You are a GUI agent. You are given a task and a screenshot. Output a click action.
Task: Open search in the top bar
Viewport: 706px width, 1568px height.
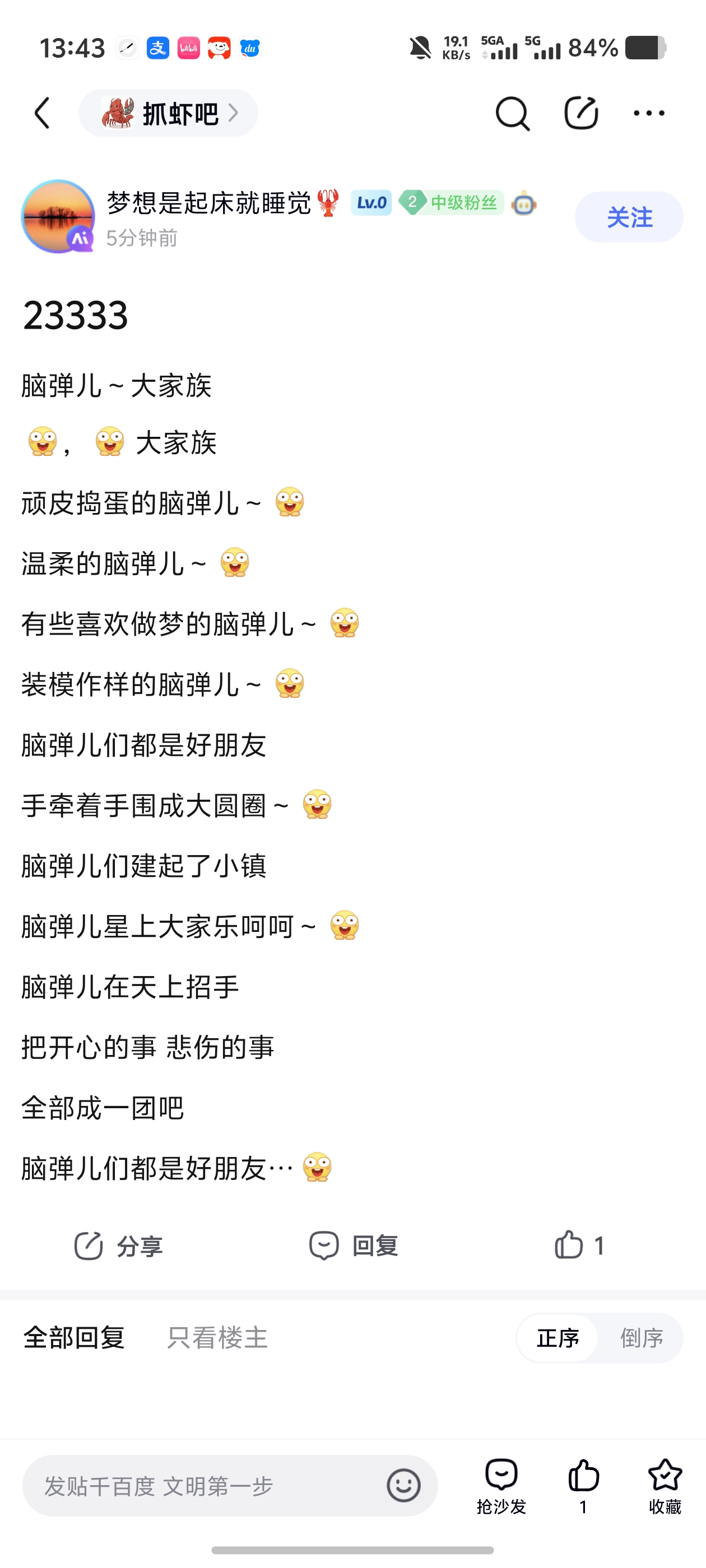tap(512, 113)
